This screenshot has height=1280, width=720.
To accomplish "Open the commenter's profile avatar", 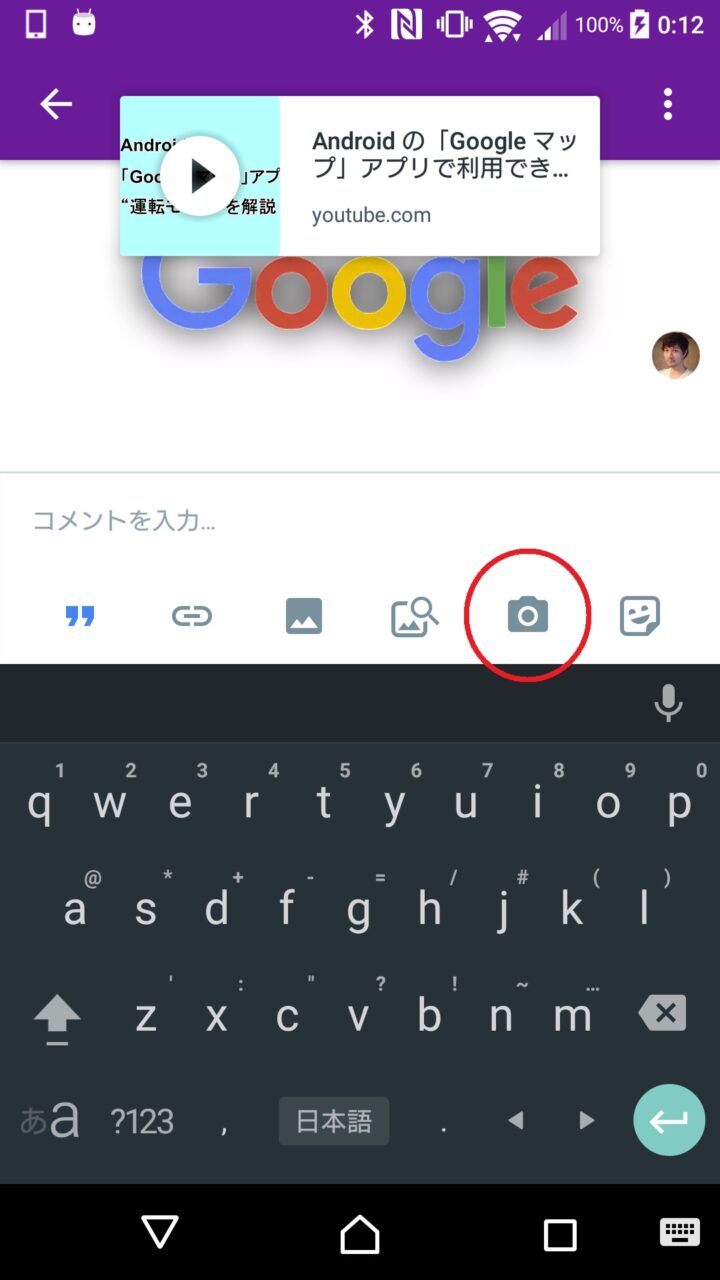I will pos(676,355).
